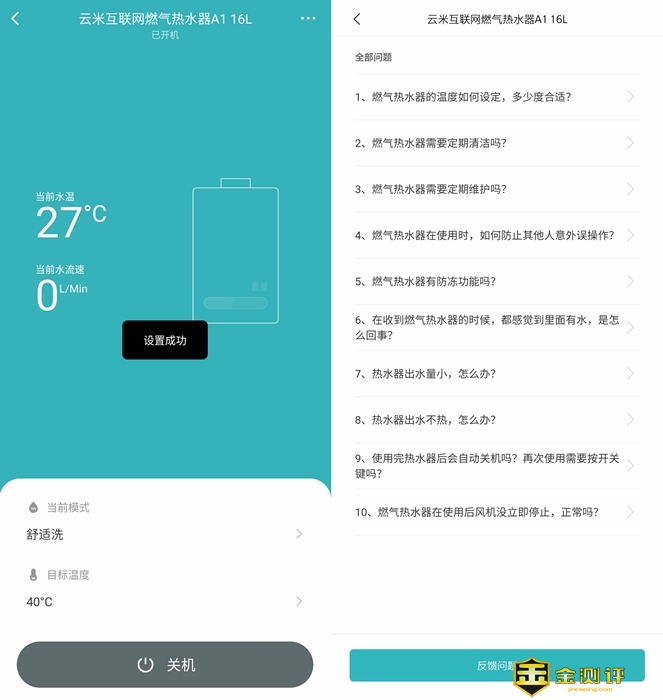663x700 pixels.
Task: Open question 1 about temperature setting
Action: point(495,97)
